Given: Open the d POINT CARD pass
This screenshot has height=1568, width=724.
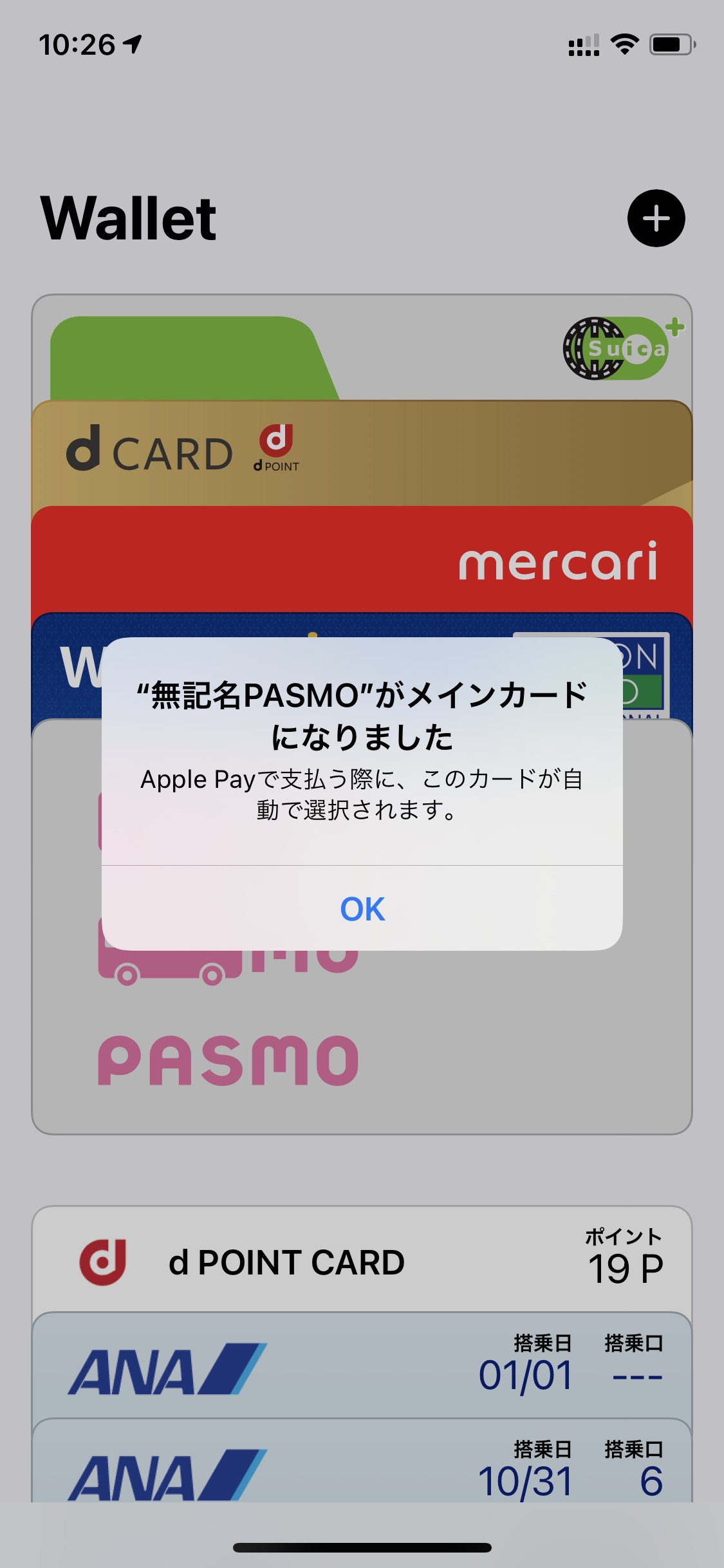Looking at the screenshot, I should (x=360, y=1260).
